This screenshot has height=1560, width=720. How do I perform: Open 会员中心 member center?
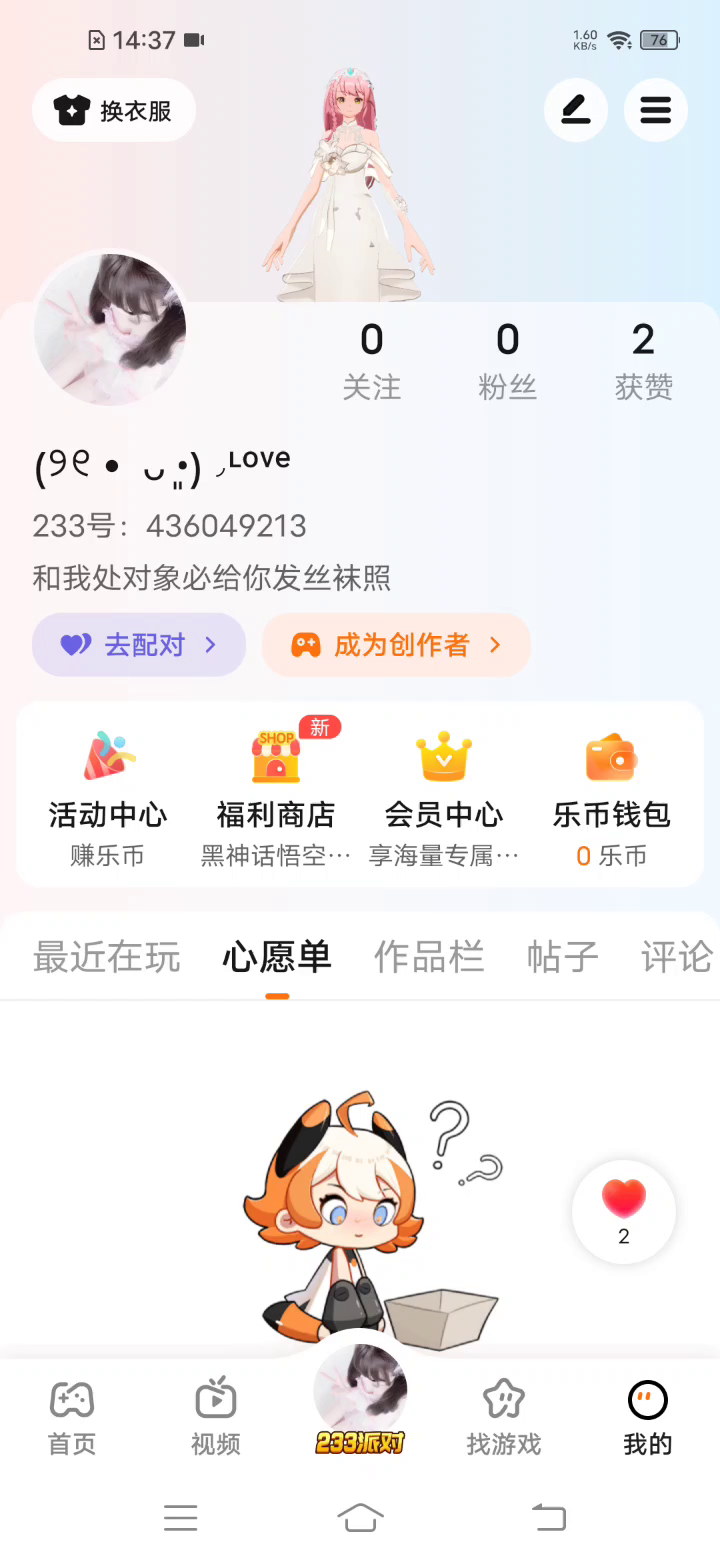tap(444, 795)
